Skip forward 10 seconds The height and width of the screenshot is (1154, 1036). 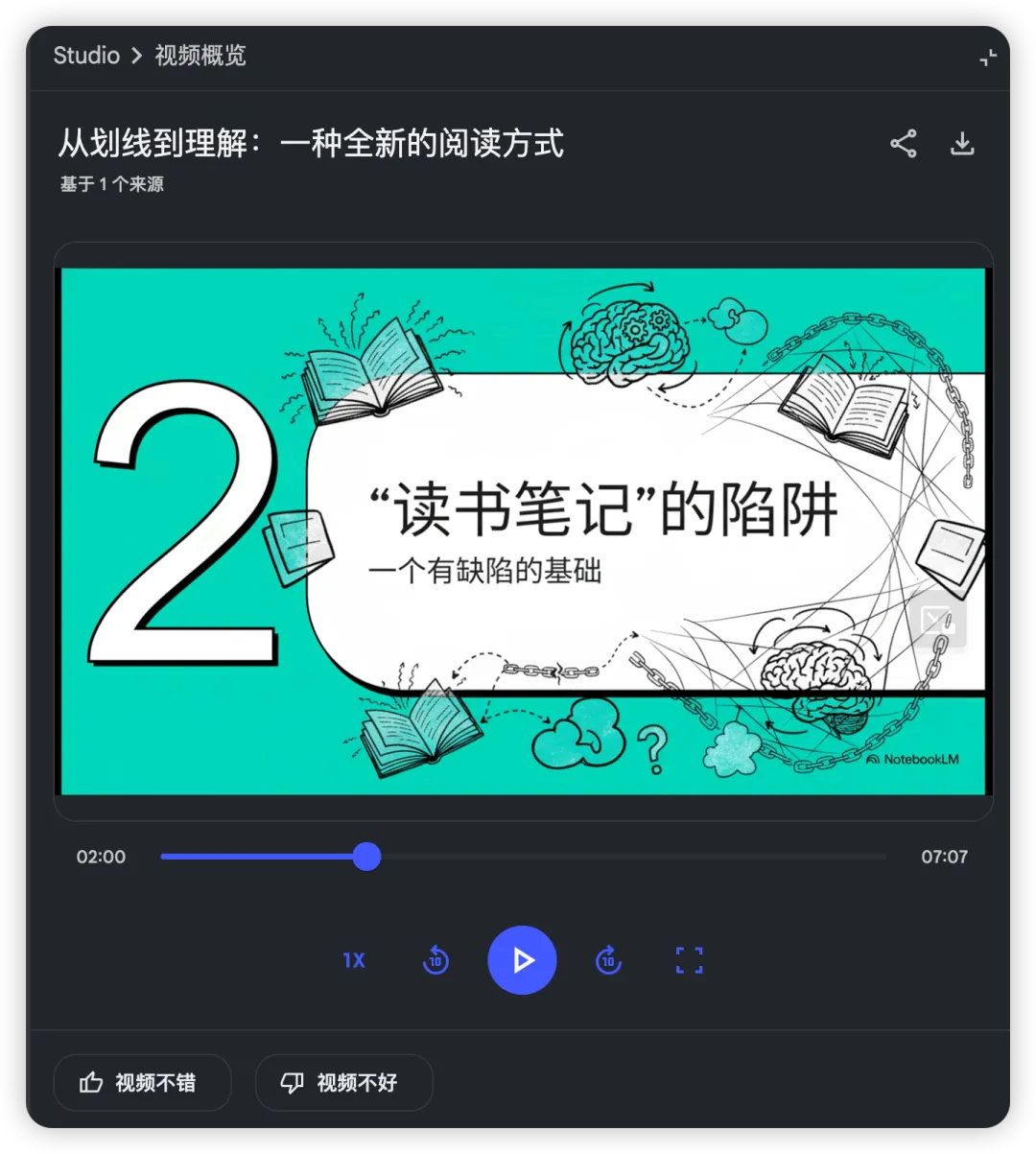tap(608, 960)
